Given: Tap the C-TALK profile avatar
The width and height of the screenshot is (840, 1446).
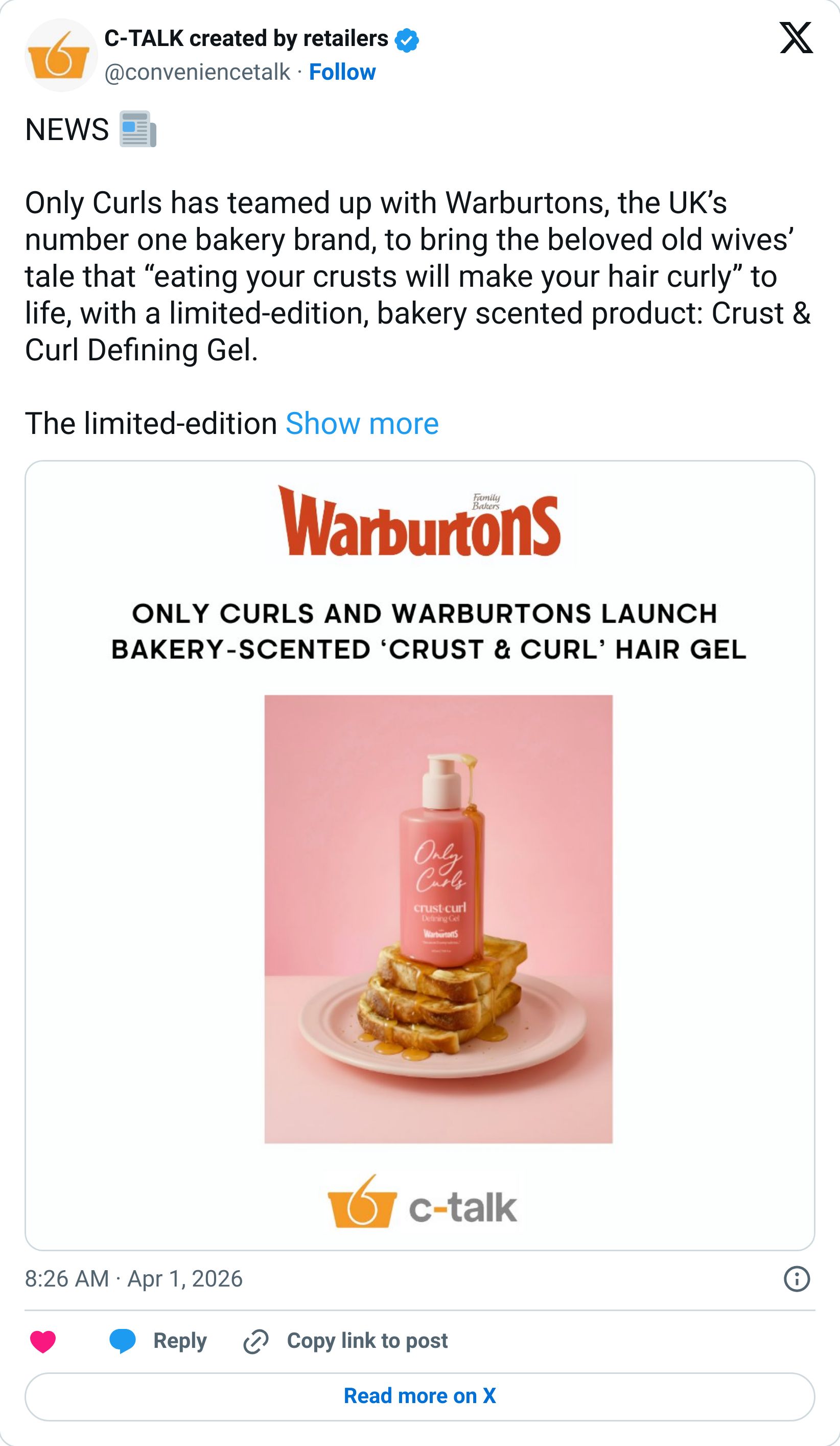Looking at the screenshot, I should pyautogui.click(x=61, y=55).
